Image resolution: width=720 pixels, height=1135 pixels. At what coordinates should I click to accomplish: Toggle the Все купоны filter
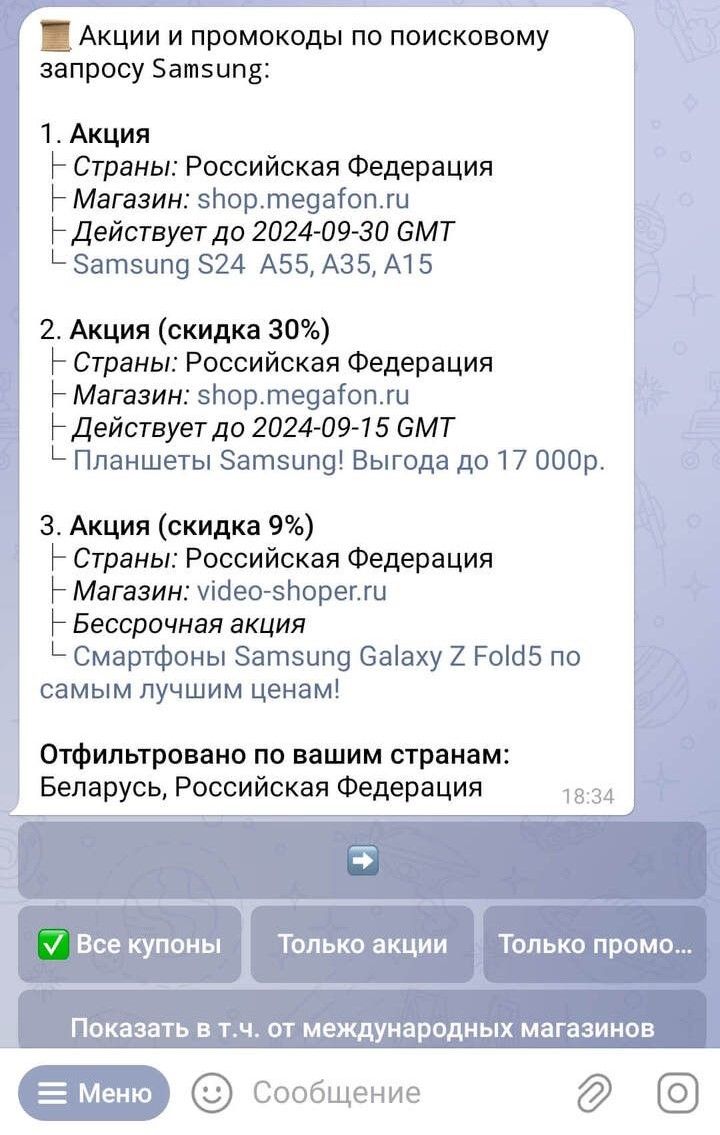tap(128, 943)
